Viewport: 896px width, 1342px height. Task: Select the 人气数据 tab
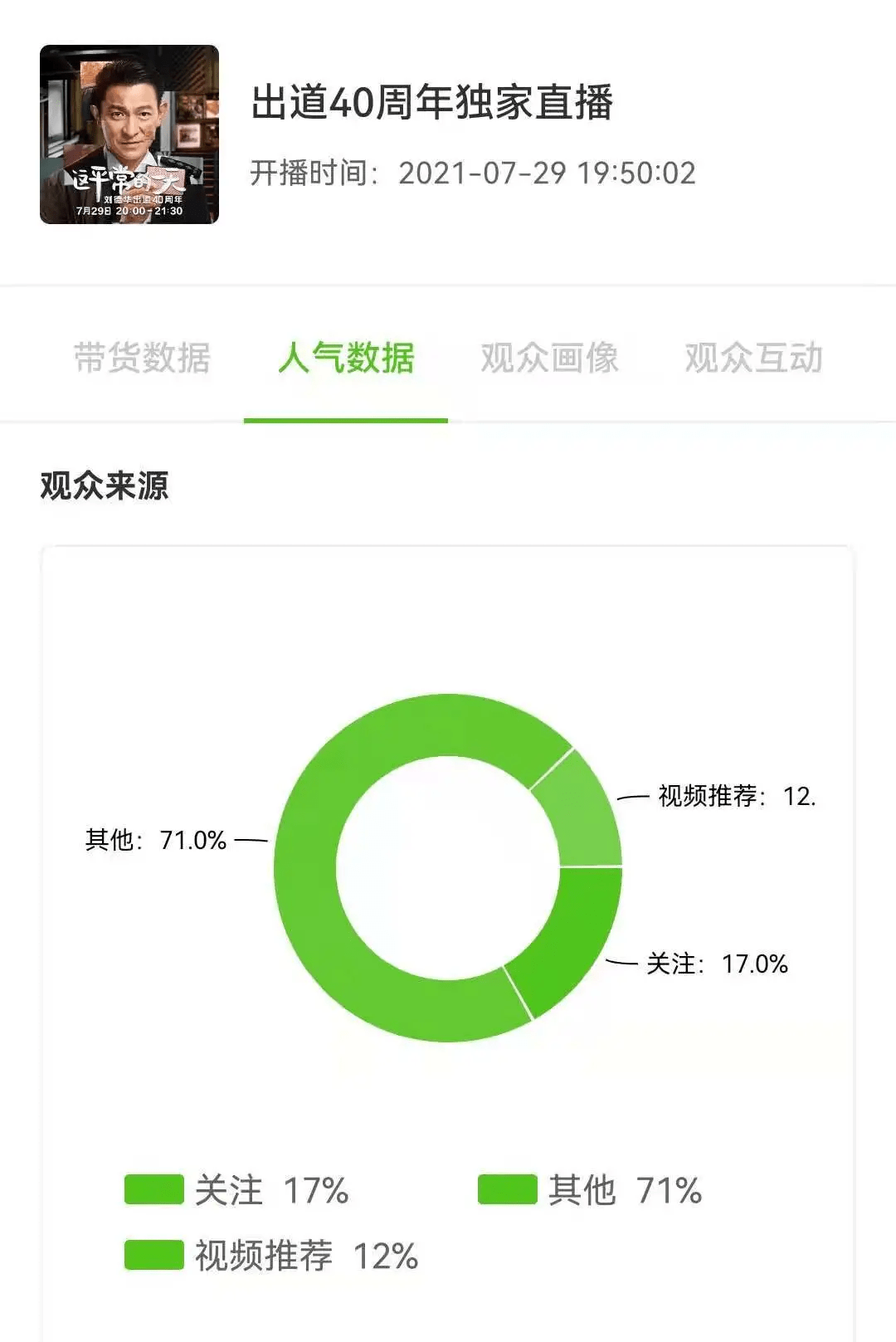tap(346, 358)
